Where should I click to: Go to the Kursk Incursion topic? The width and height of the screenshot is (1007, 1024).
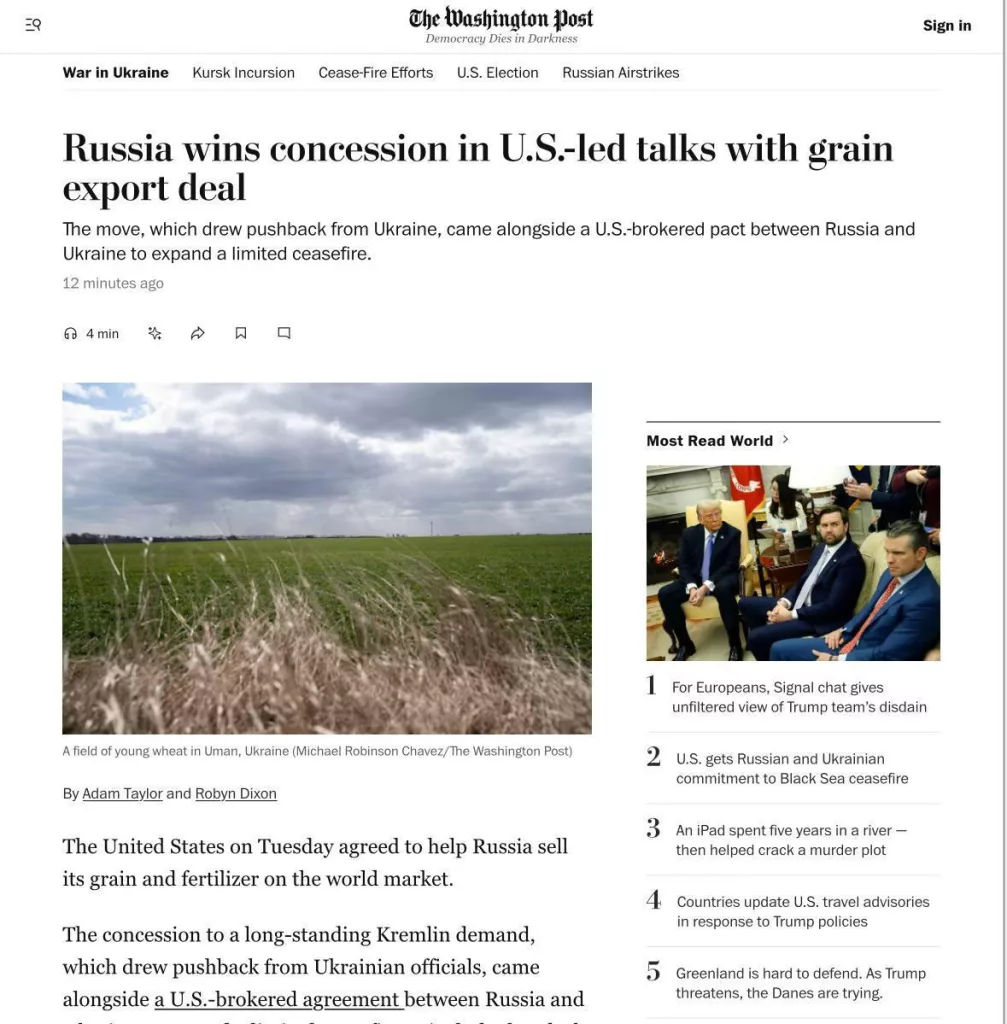243,73
